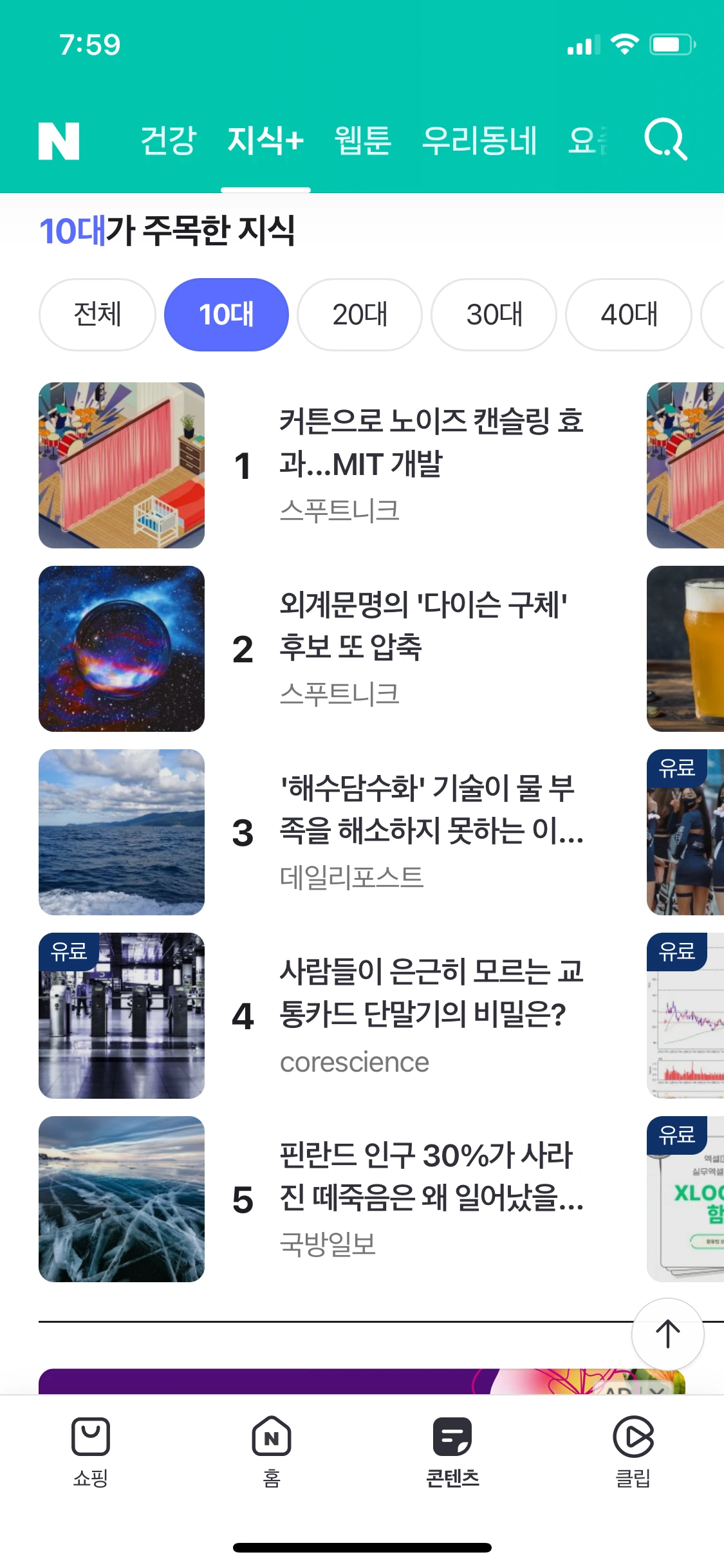Open the search icon in the header
Image resolution: width=724 pixels, height=1568 pixels.
[665, 139]
